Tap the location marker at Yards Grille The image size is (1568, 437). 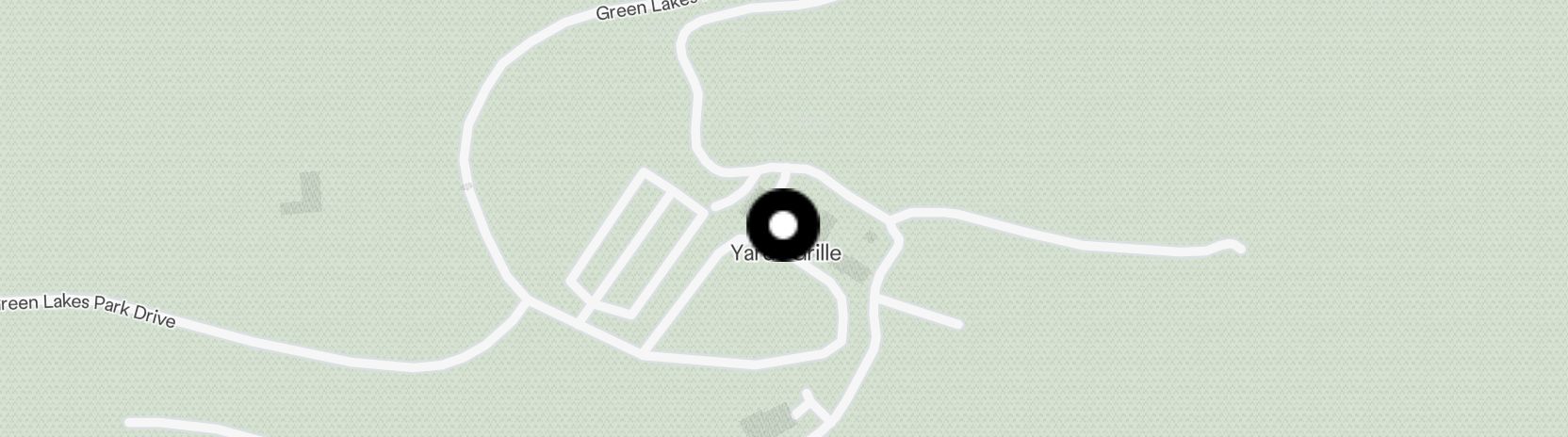(783, 225)
